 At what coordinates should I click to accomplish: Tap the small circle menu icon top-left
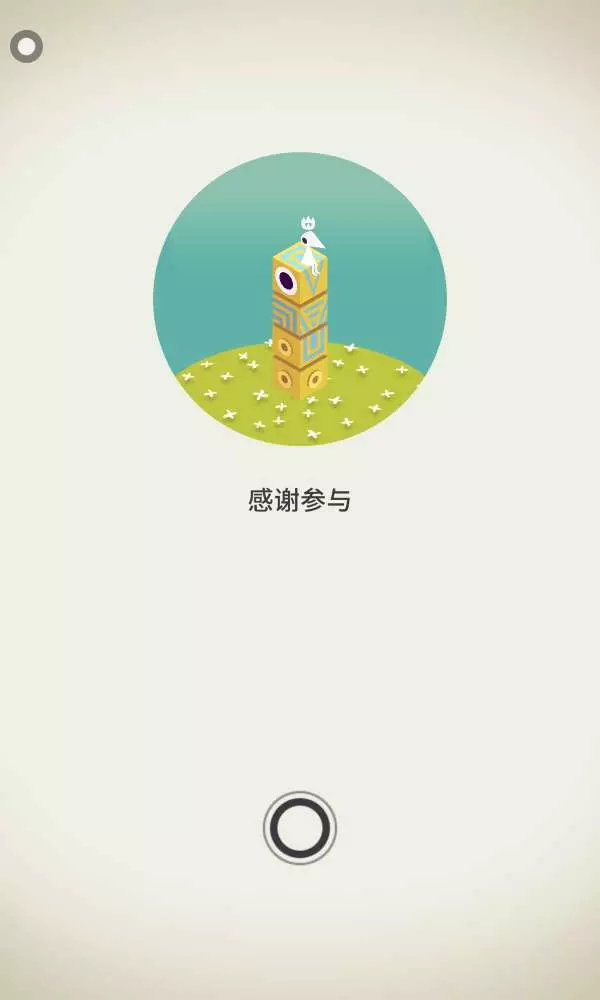[26, 47]
